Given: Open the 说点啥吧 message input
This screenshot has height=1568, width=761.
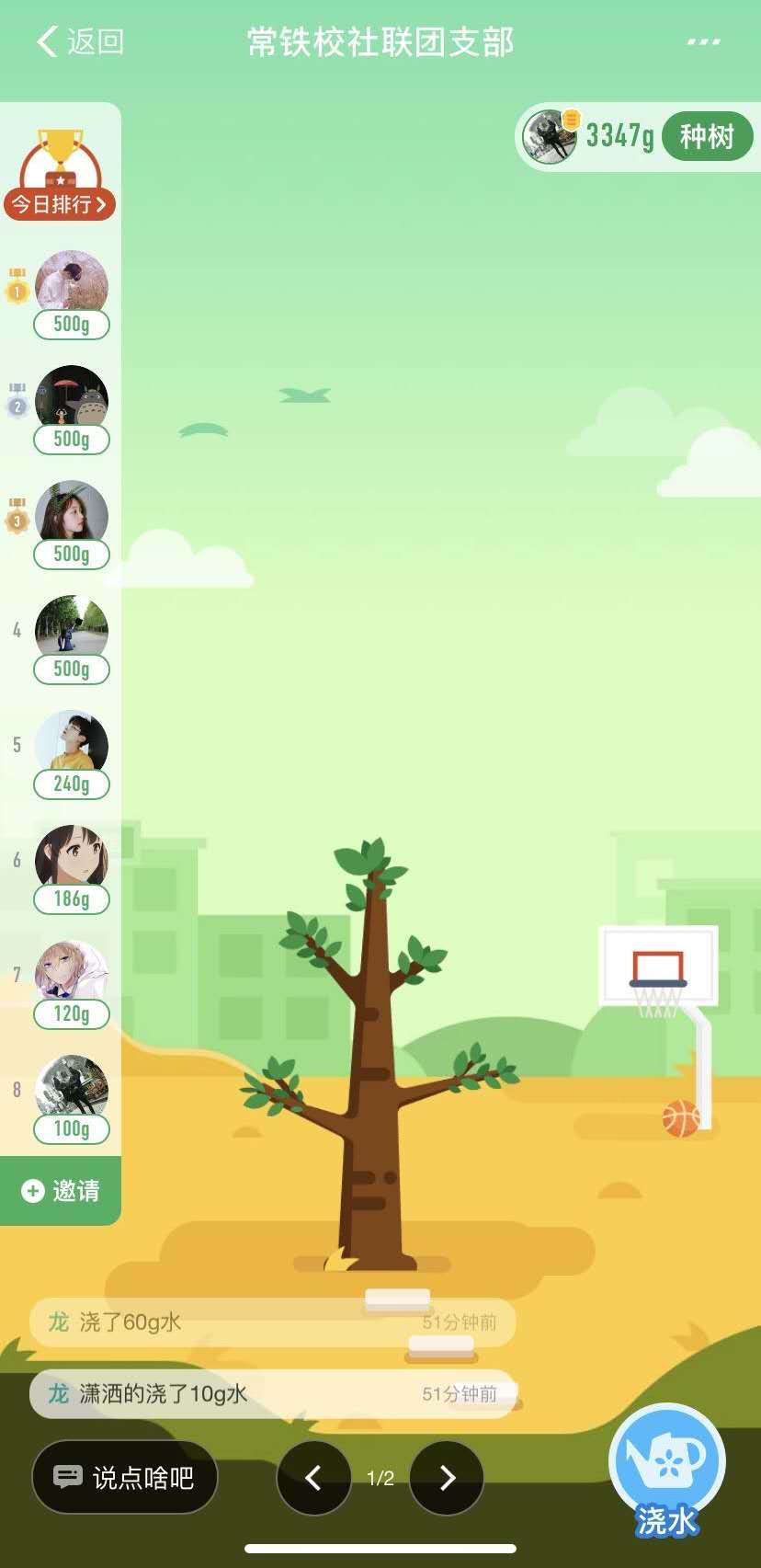Looking at the screenshot, I should click(x=125, y=1477).
